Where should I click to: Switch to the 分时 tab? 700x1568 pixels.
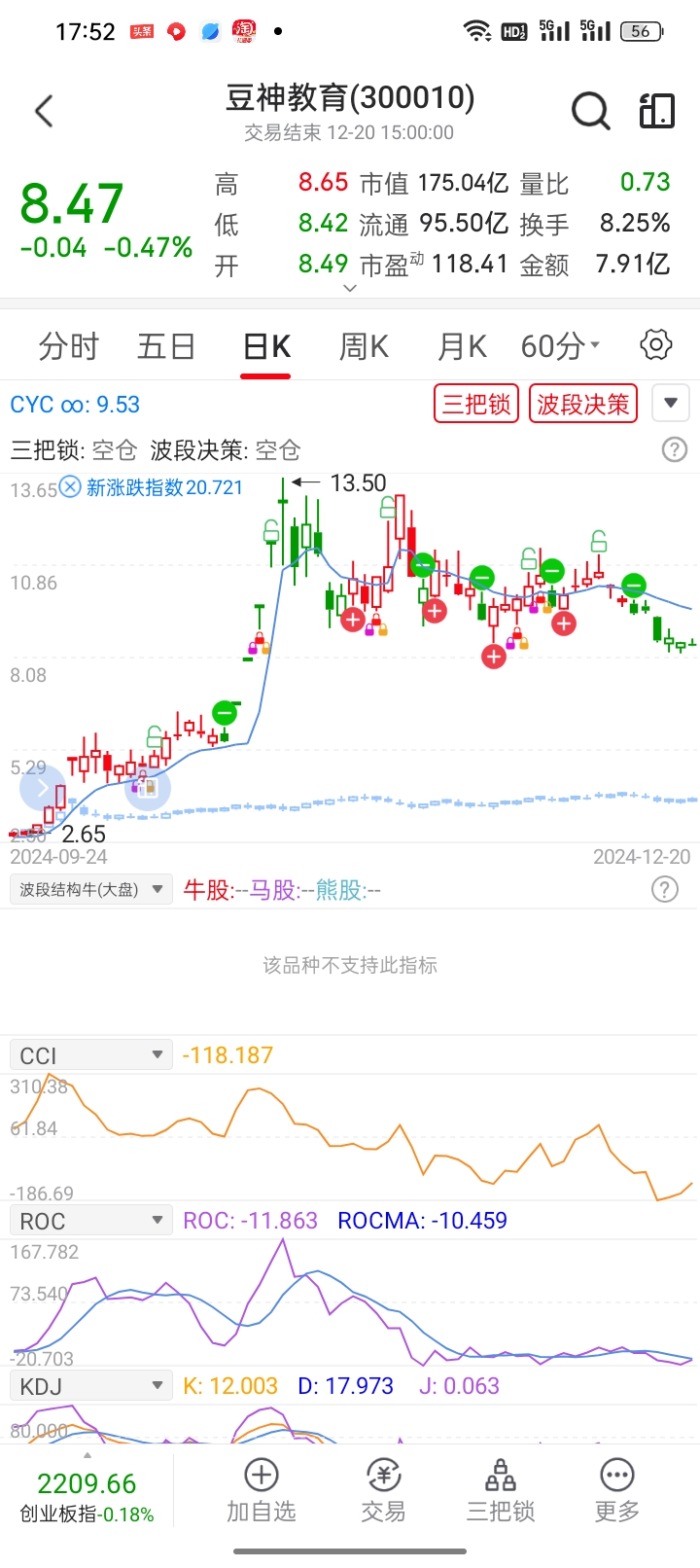coord(67,344)
